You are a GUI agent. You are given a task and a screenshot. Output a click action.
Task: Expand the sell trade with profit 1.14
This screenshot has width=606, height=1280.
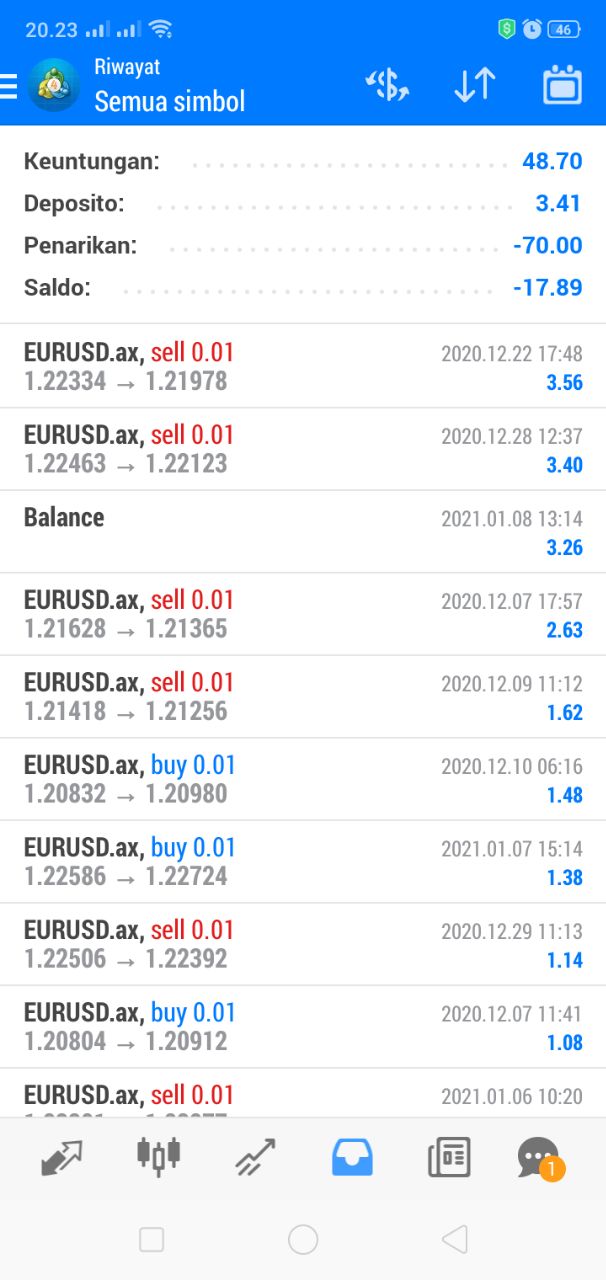coord(303,944)
